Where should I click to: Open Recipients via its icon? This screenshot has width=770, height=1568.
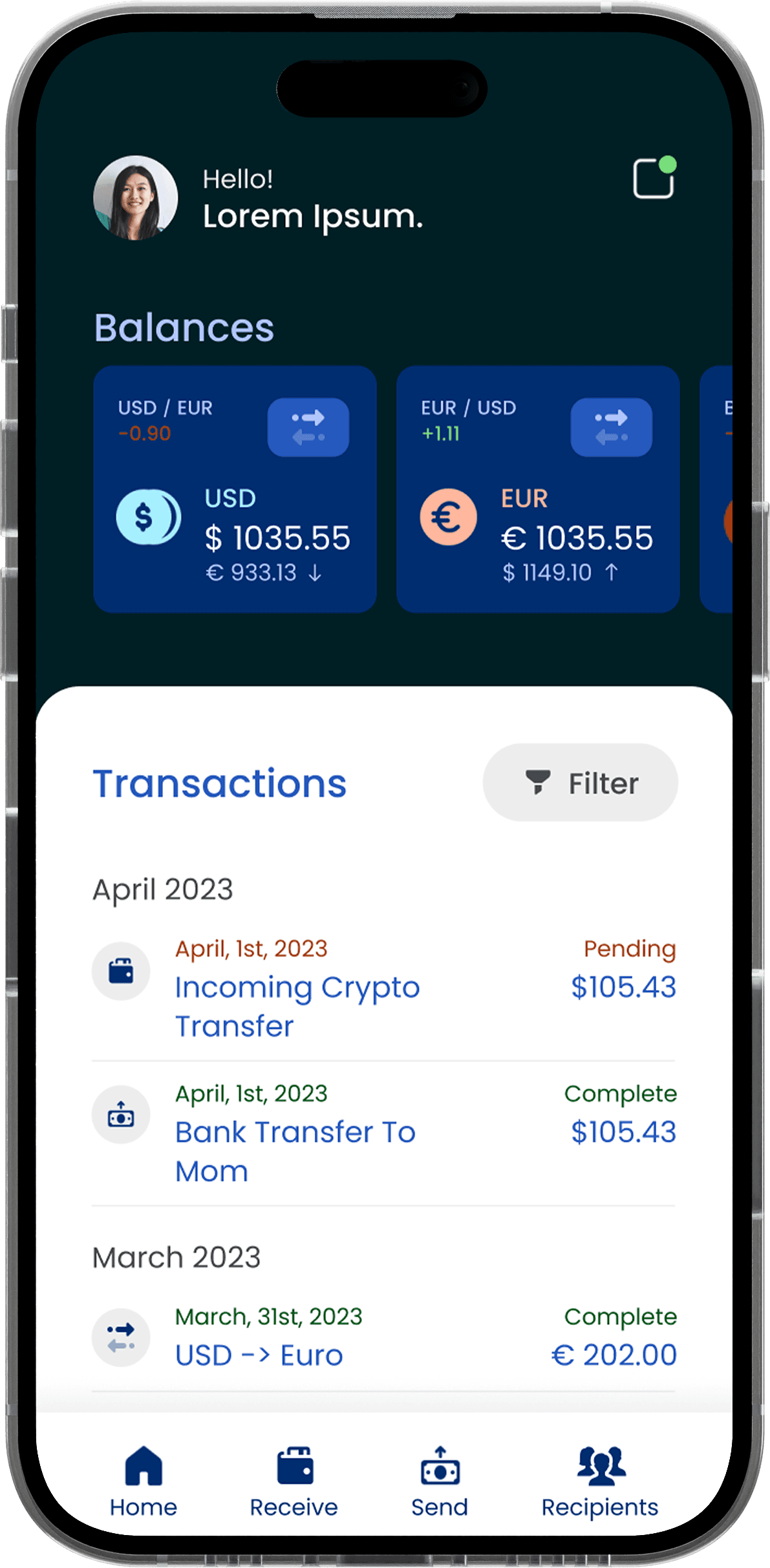click(x=599, y=1476)
